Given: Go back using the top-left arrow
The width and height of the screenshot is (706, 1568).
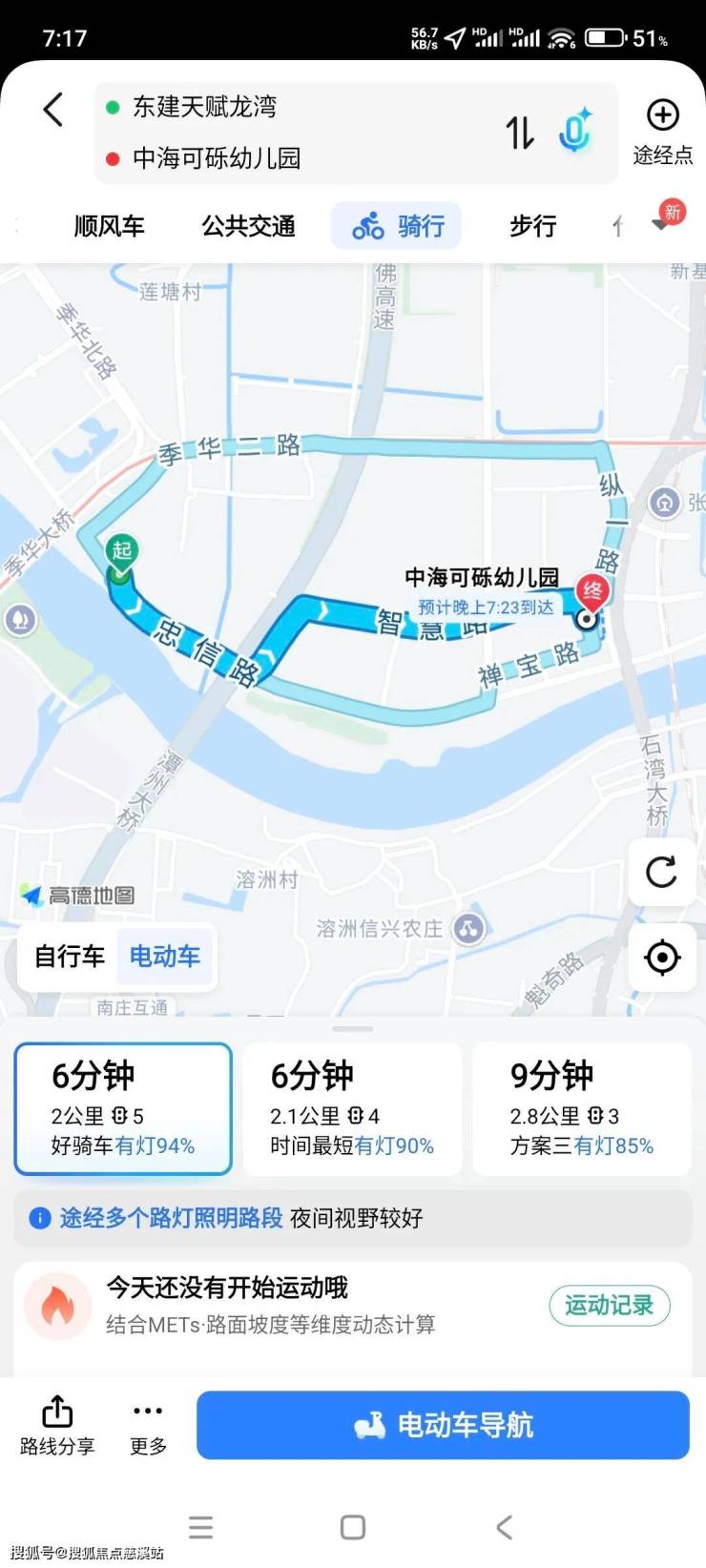Looking at the screenshot, I should [53, 110].
